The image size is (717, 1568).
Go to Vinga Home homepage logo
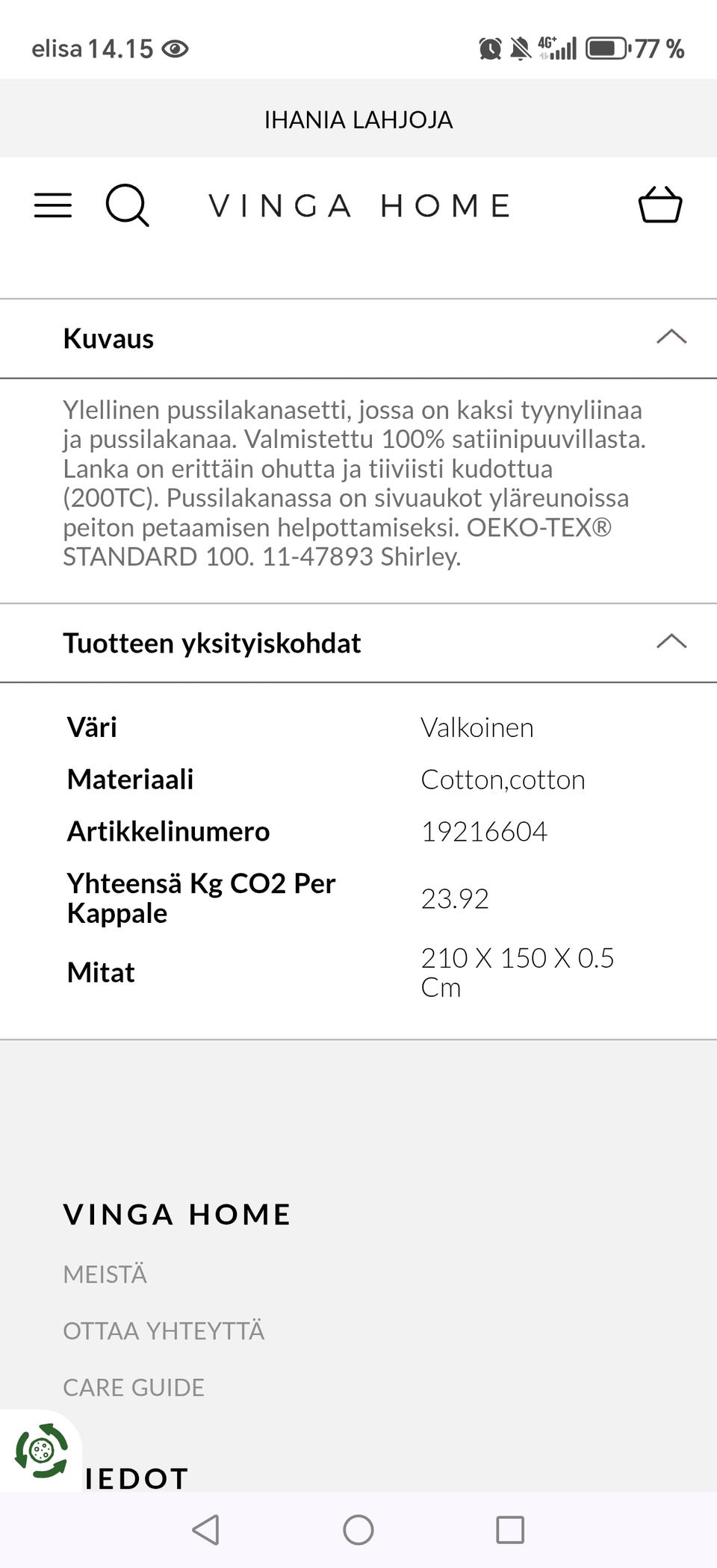(359, 206)
